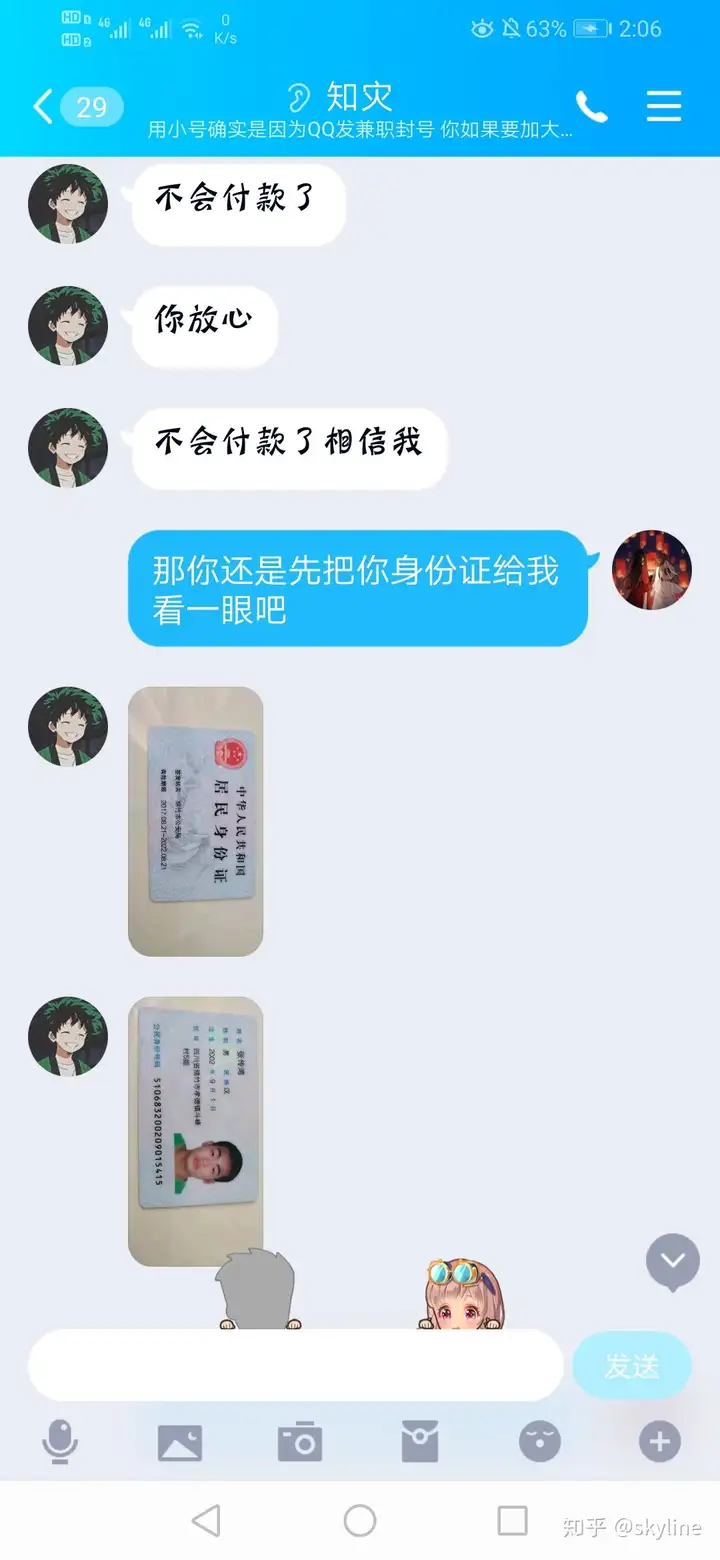Screen dimensions: 720x1560
Task: Go to the system home screen
Action: (x=360, y=1521)
